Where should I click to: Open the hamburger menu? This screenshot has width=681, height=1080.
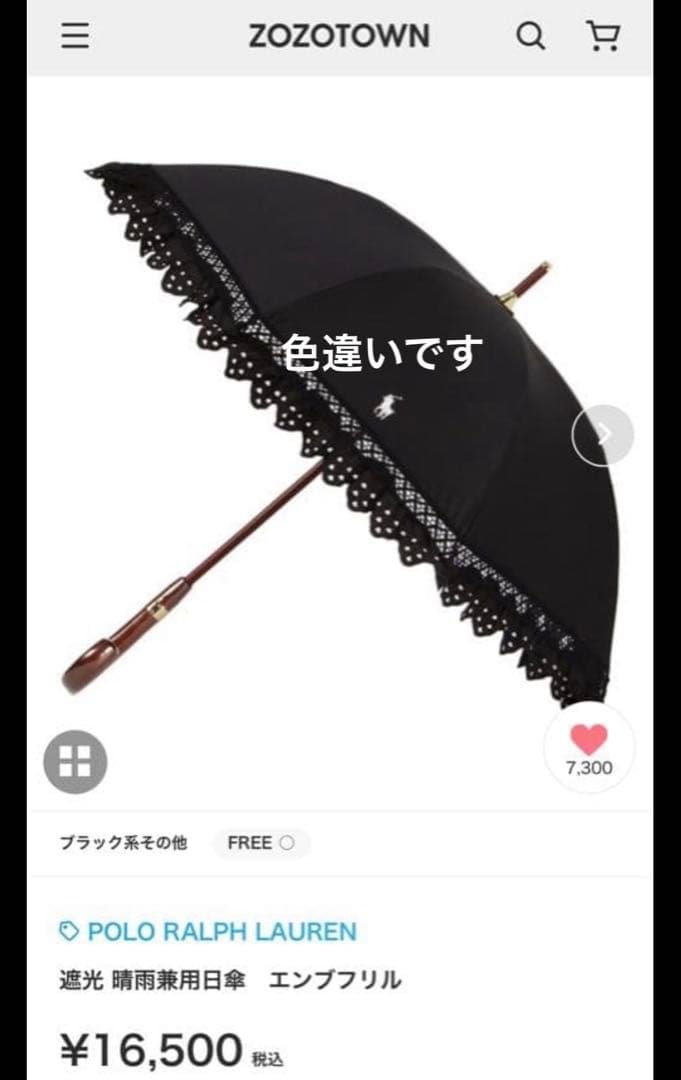coord(75,37)
